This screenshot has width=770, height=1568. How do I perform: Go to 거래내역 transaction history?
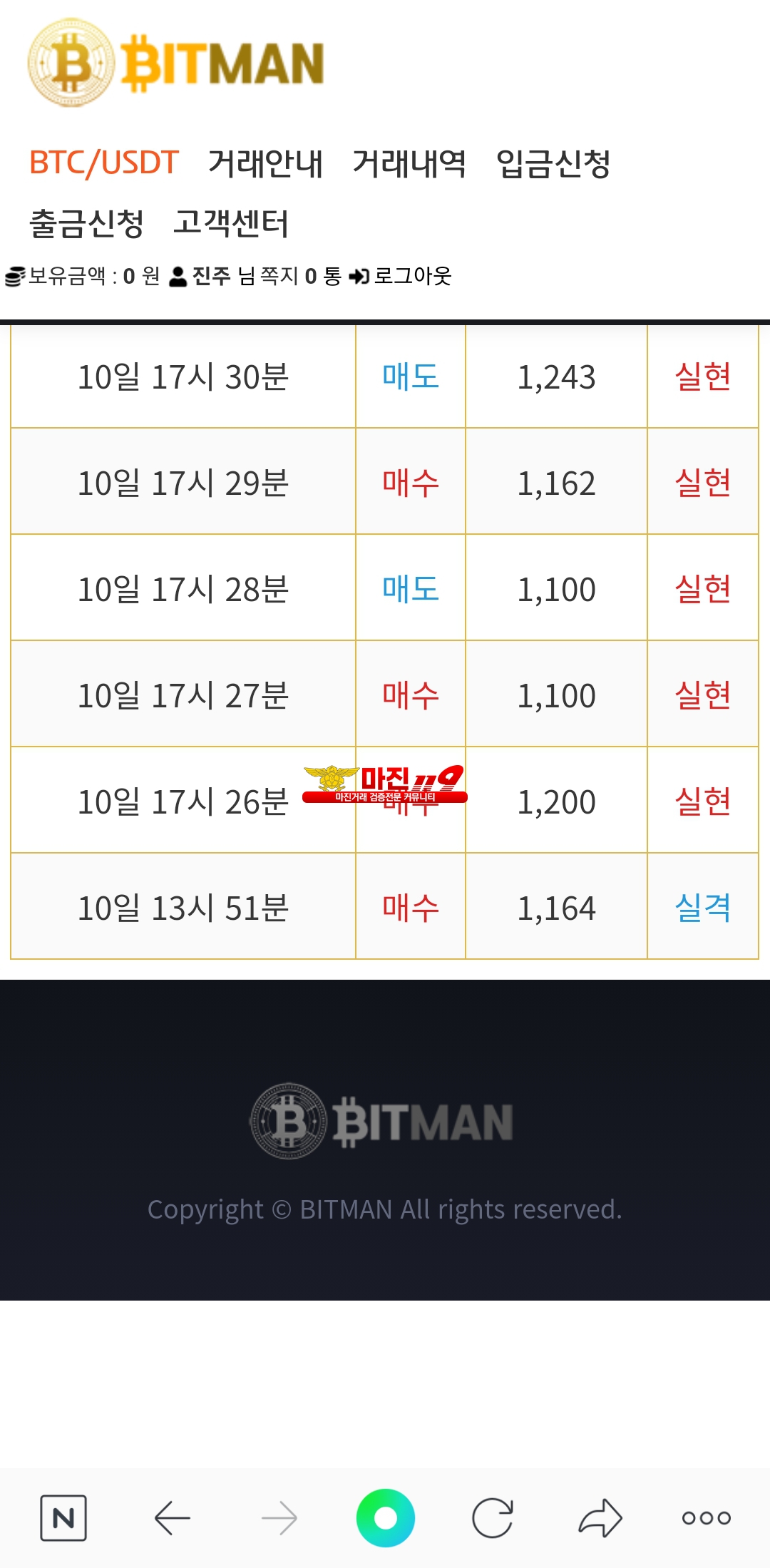[x=409, y=163]
